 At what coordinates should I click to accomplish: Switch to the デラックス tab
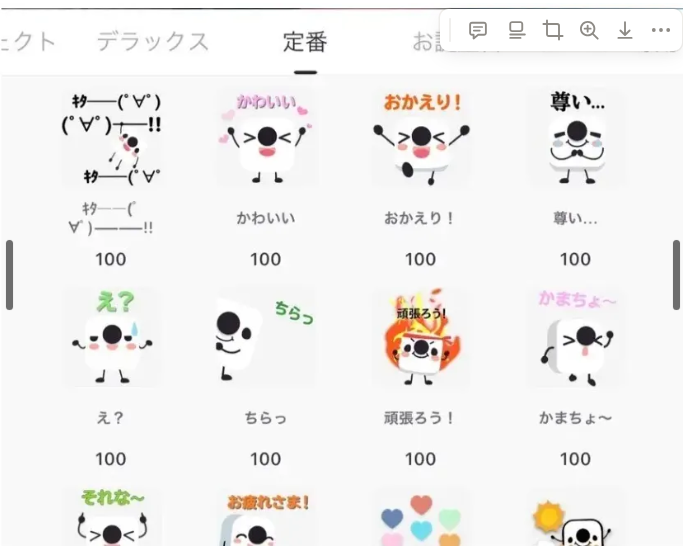[x=152, y=41]
